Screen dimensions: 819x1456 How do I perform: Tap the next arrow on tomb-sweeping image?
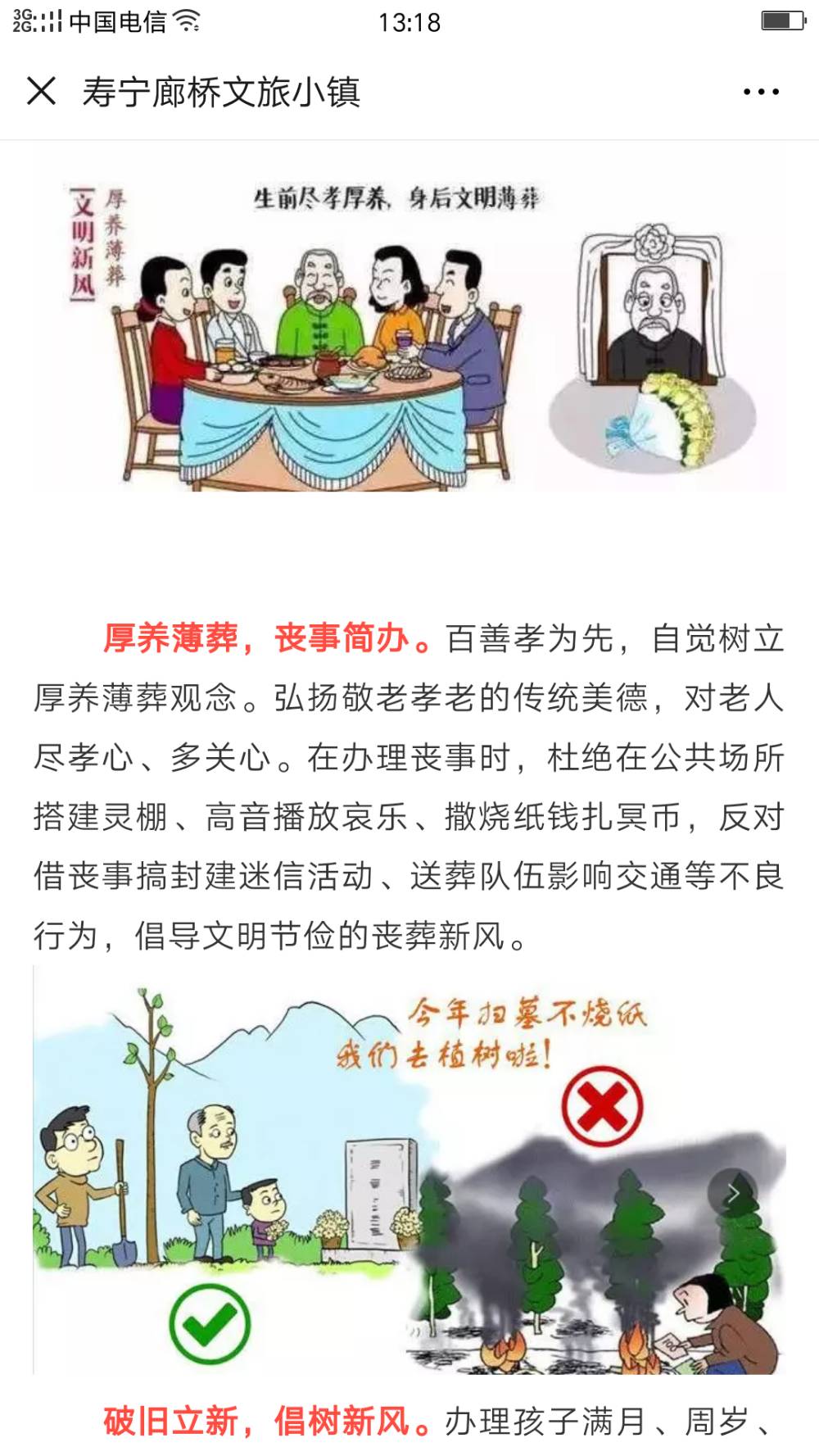733,1194
